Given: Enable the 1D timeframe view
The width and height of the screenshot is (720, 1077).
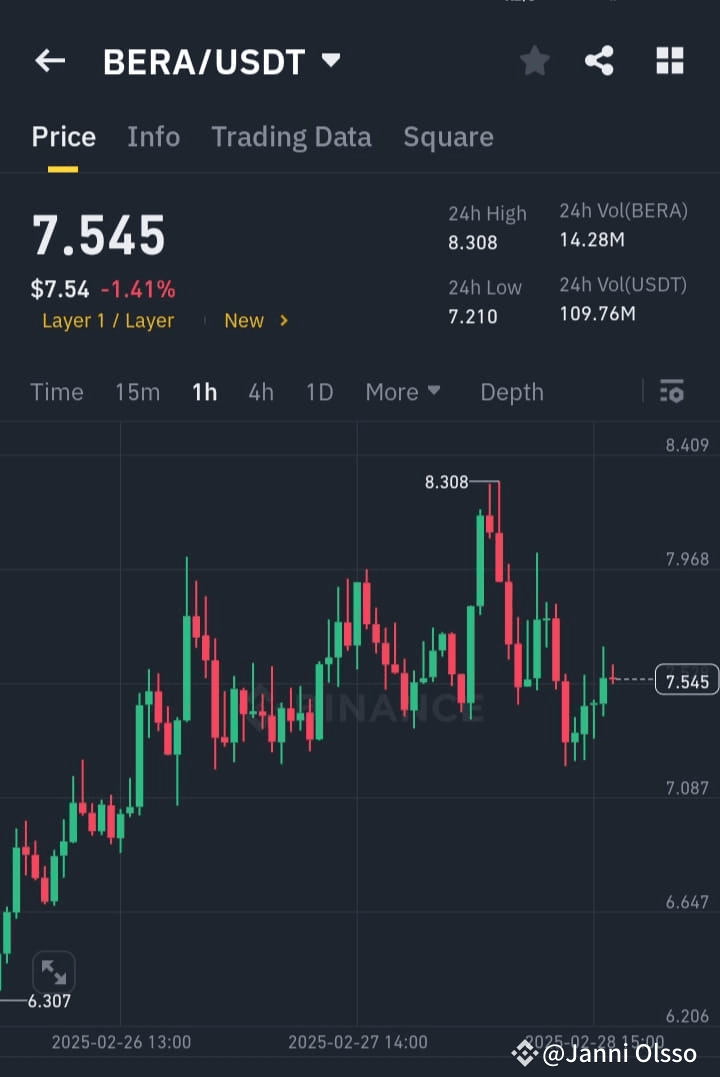Looking at the screenshot, I should point(319,392).
